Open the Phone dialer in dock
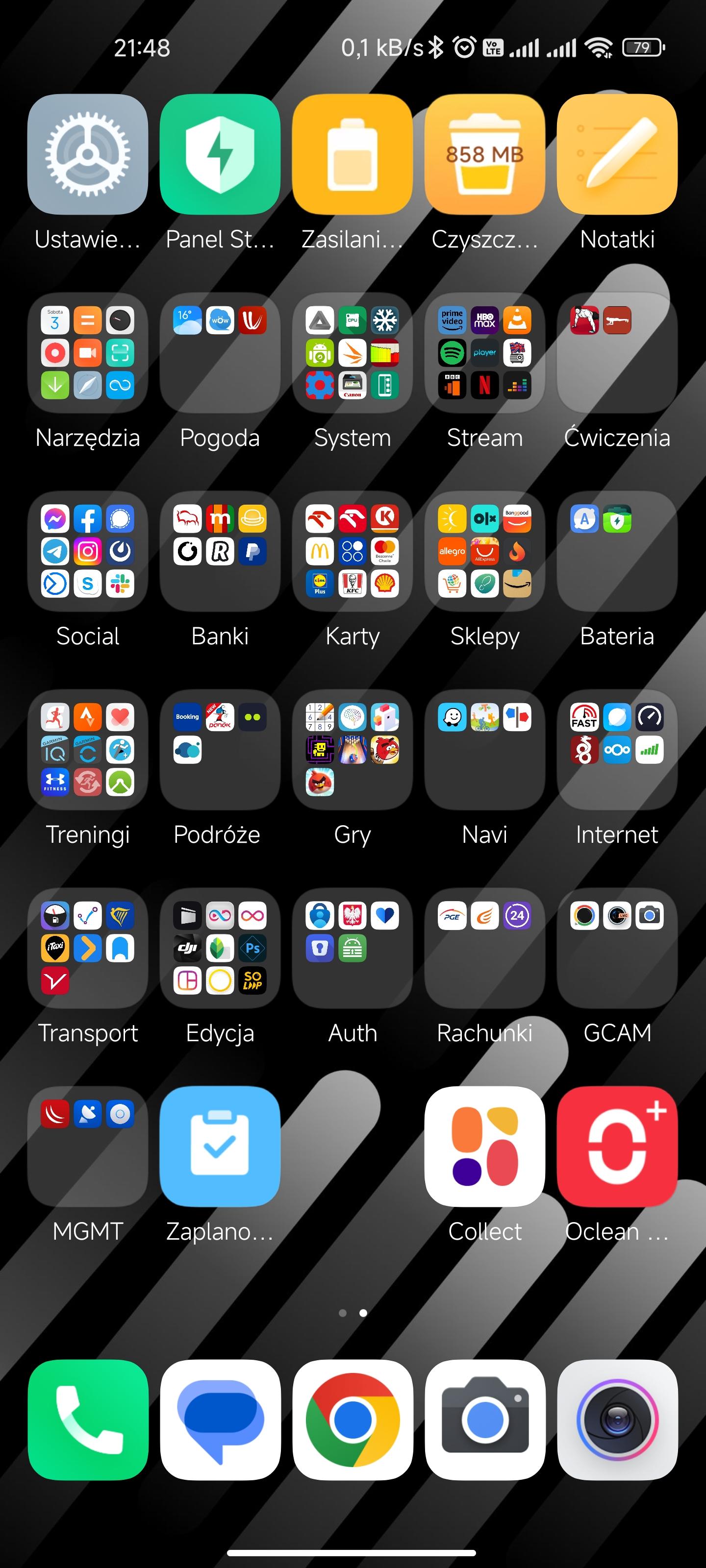The image size is (706, 1568). tap(88, 1420)
